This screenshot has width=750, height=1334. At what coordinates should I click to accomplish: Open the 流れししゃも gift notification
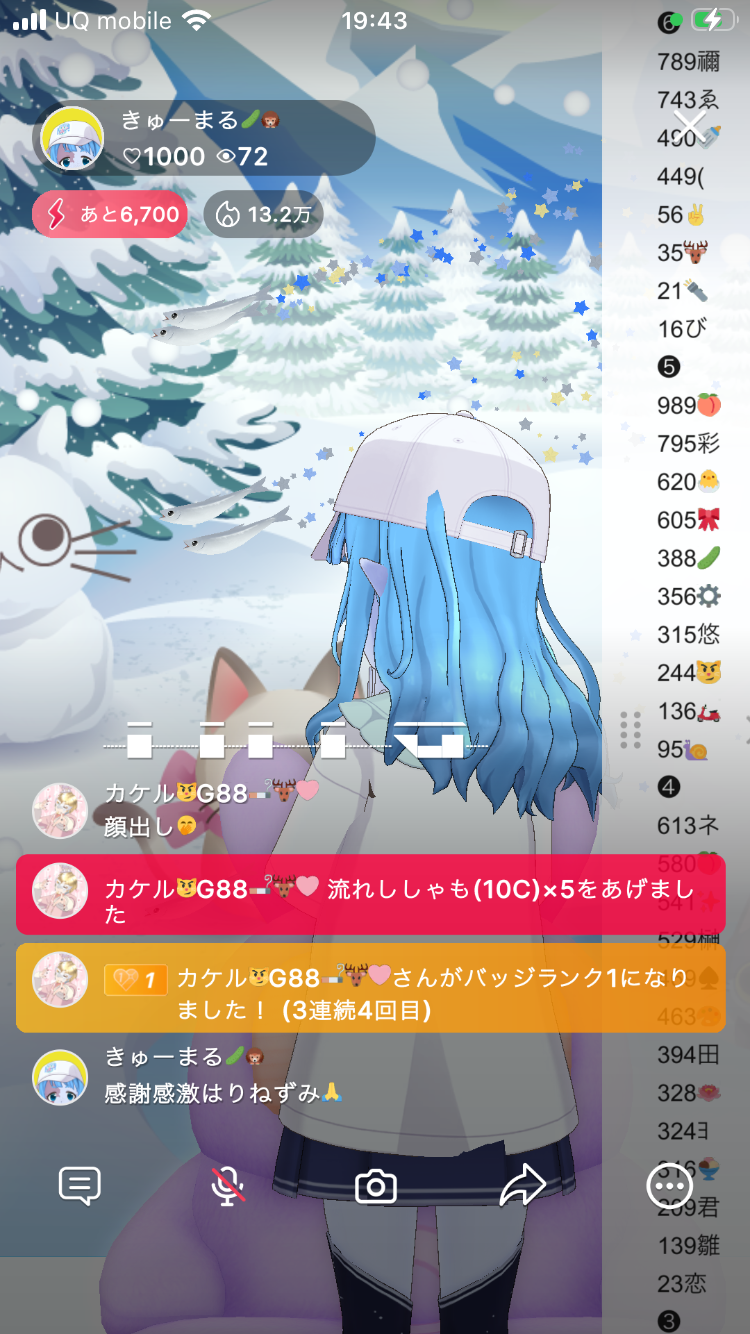pyautogui.click(x=370, y=894)
